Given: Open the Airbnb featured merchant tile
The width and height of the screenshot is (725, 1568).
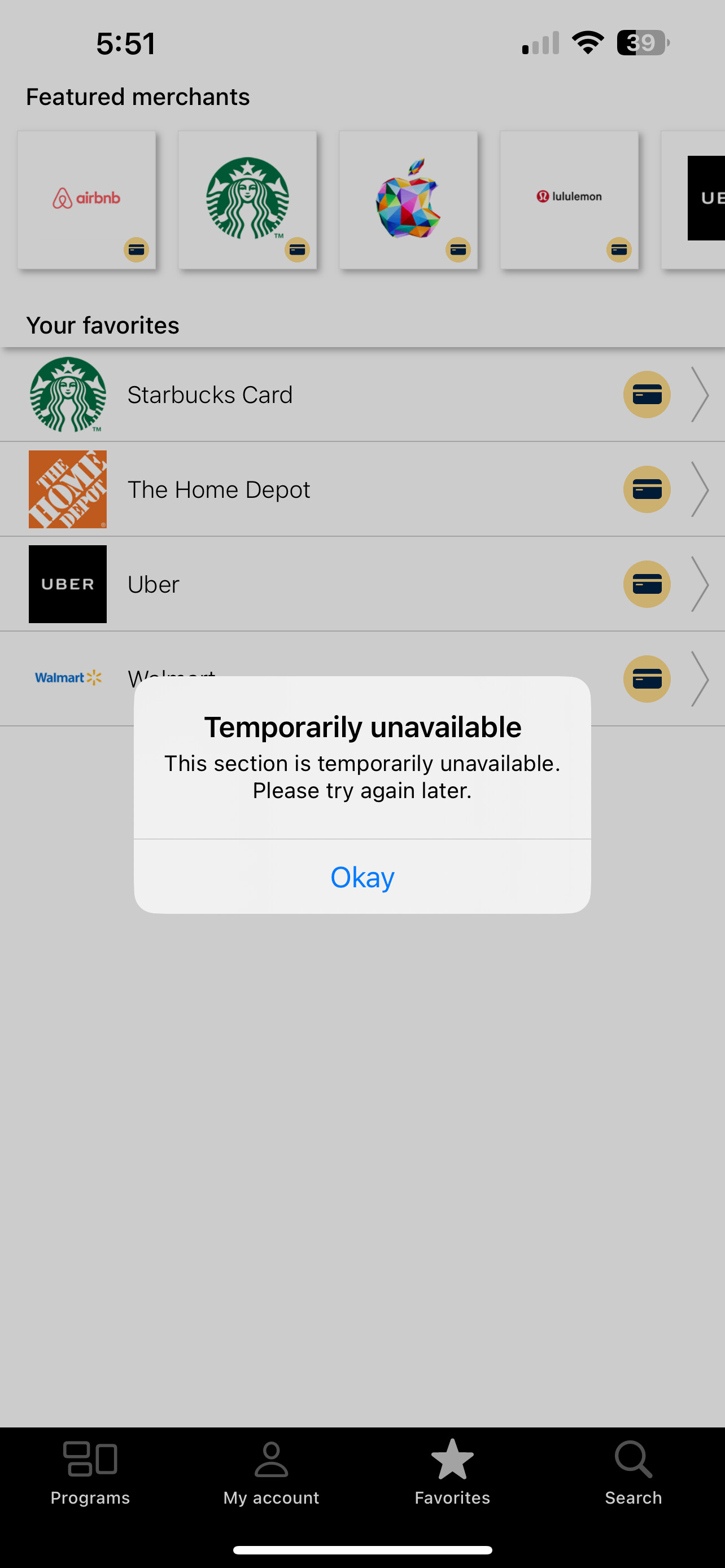Looking at the screenshot, I should click(86, 200).
